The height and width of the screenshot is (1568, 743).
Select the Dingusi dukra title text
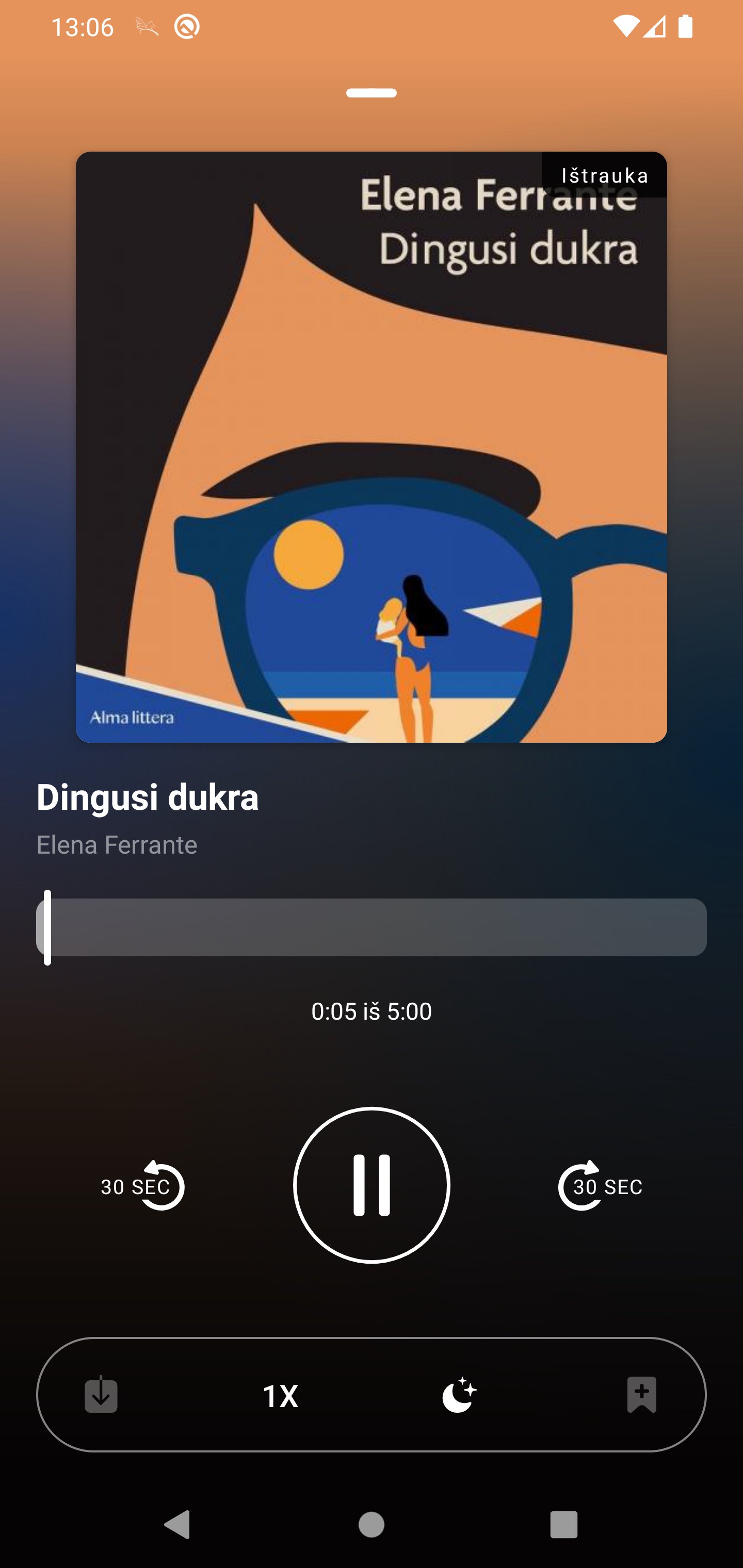148,798
